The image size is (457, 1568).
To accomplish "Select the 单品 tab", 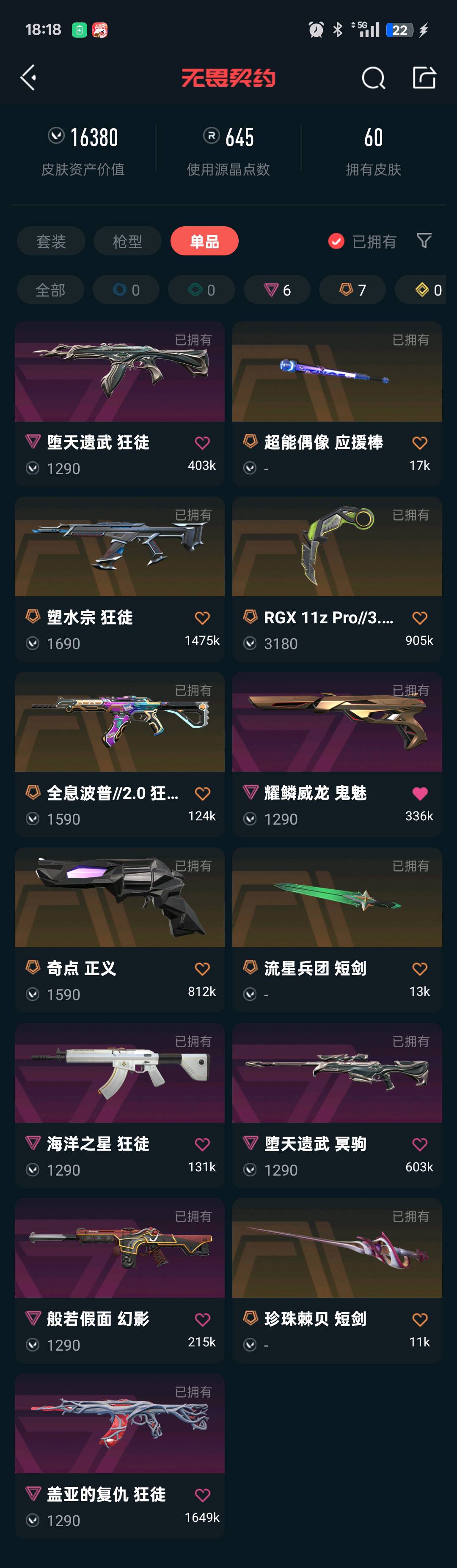I will point(204,241).
